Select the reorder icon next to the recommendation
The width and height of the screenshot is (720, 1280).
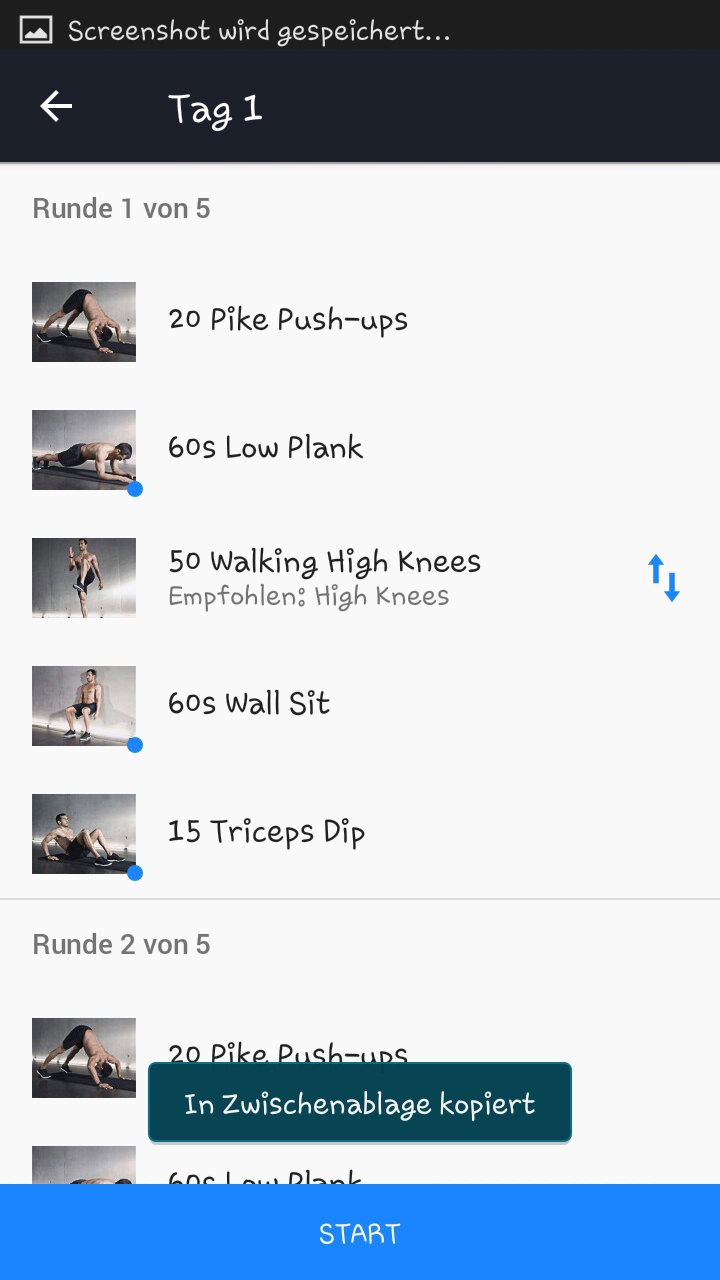663,580
